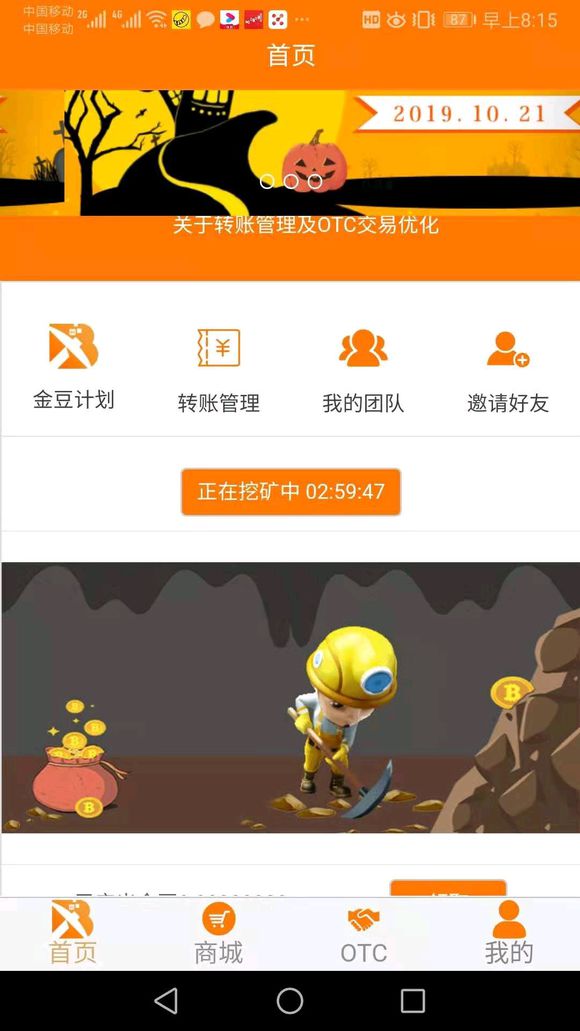Tap the 正在挖矿中 mining timer button
This screenshot has height=1031, width=580.
291,492
